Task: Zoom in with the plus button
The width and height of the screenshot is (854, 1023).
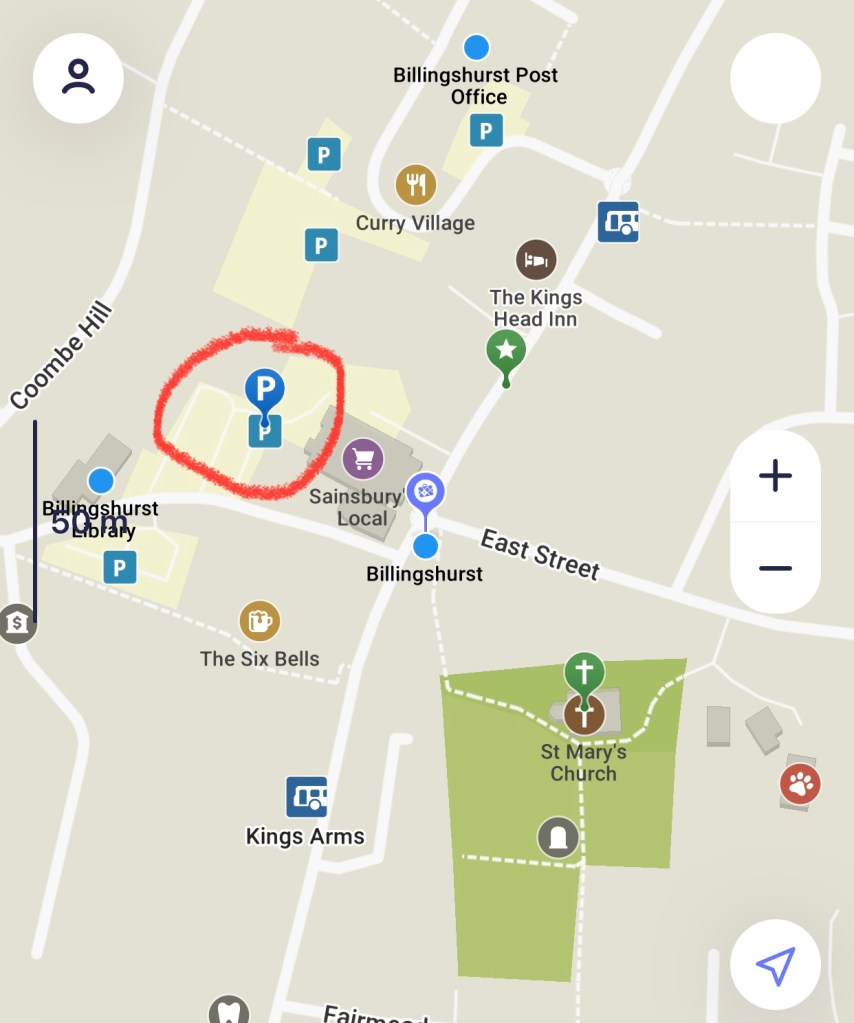Action: [x=775, y=476]
